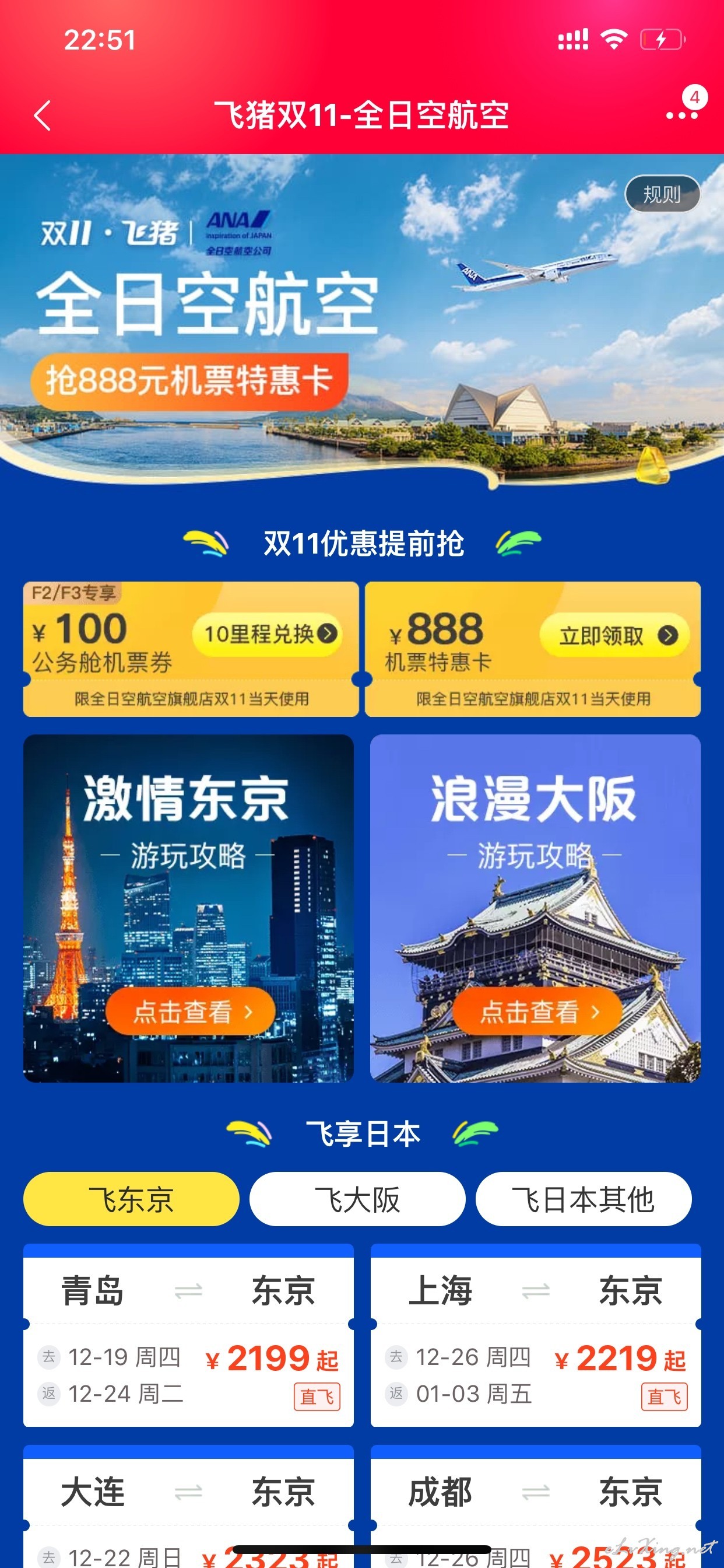Open the 激情东京 travel guide card
Viewport: 724px width, 1568px height.
point(188,908)
